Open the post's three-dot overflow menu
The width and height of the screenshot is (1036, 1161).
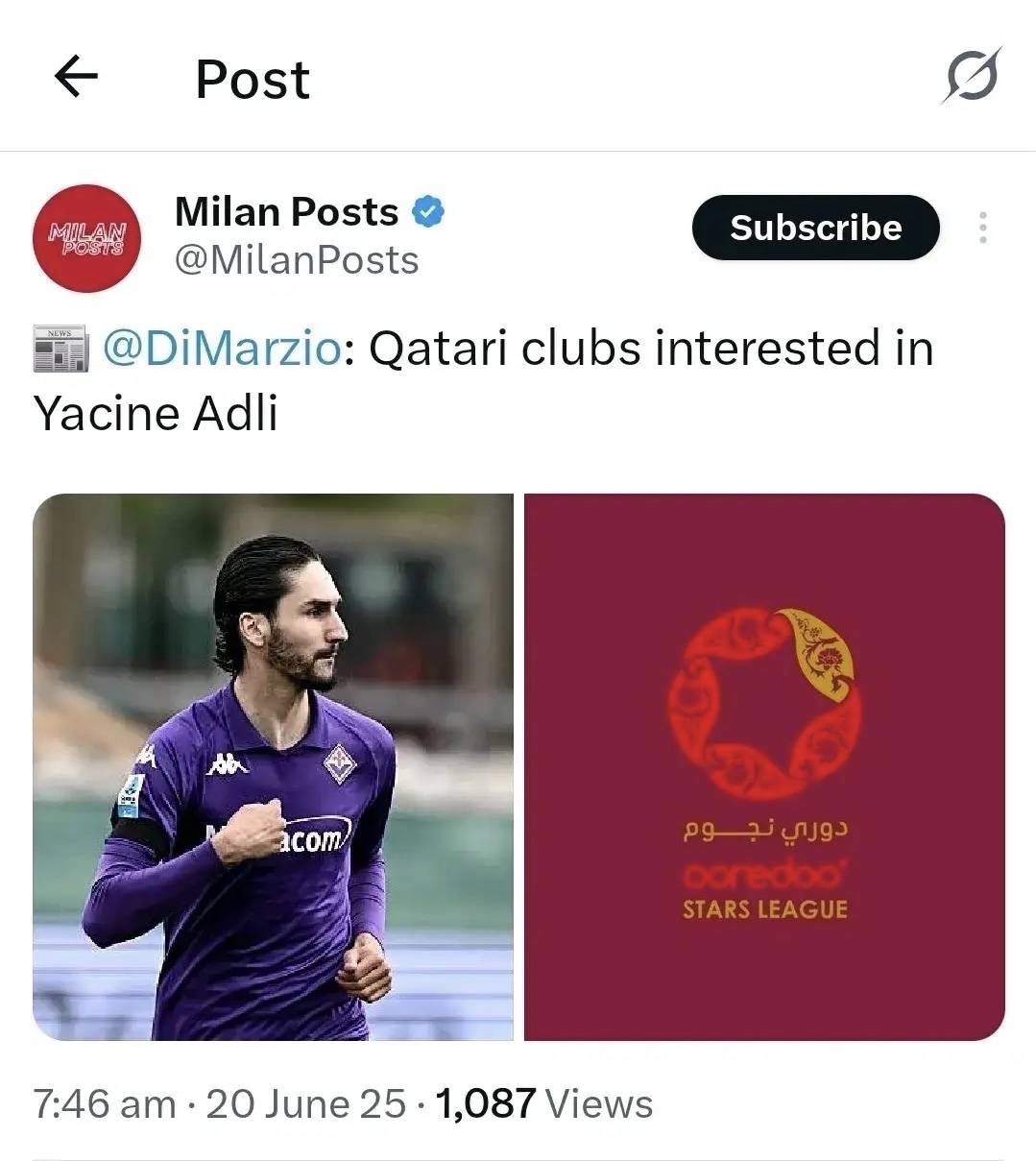[983, 228]
